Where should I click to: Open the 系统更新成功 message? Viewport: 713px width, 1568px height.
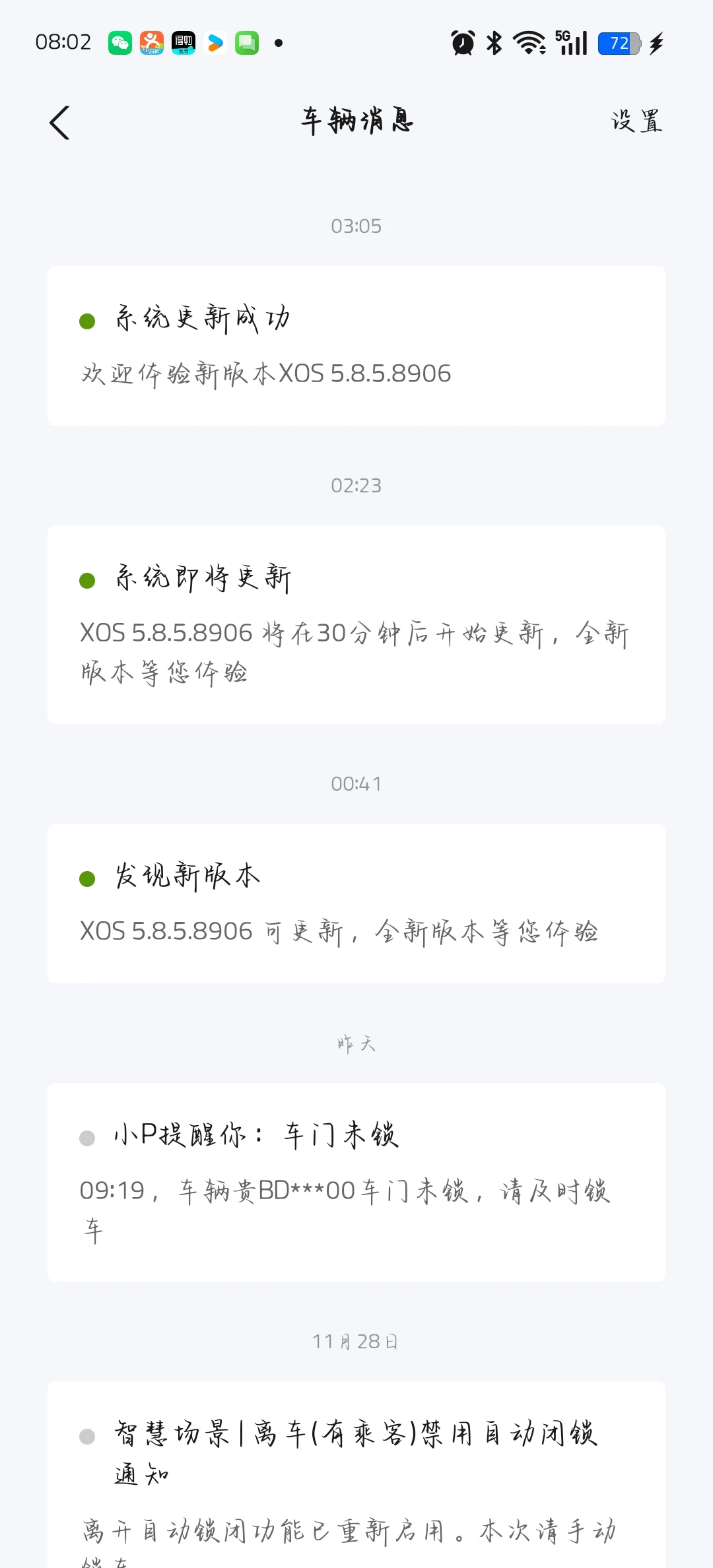point(356,346)
